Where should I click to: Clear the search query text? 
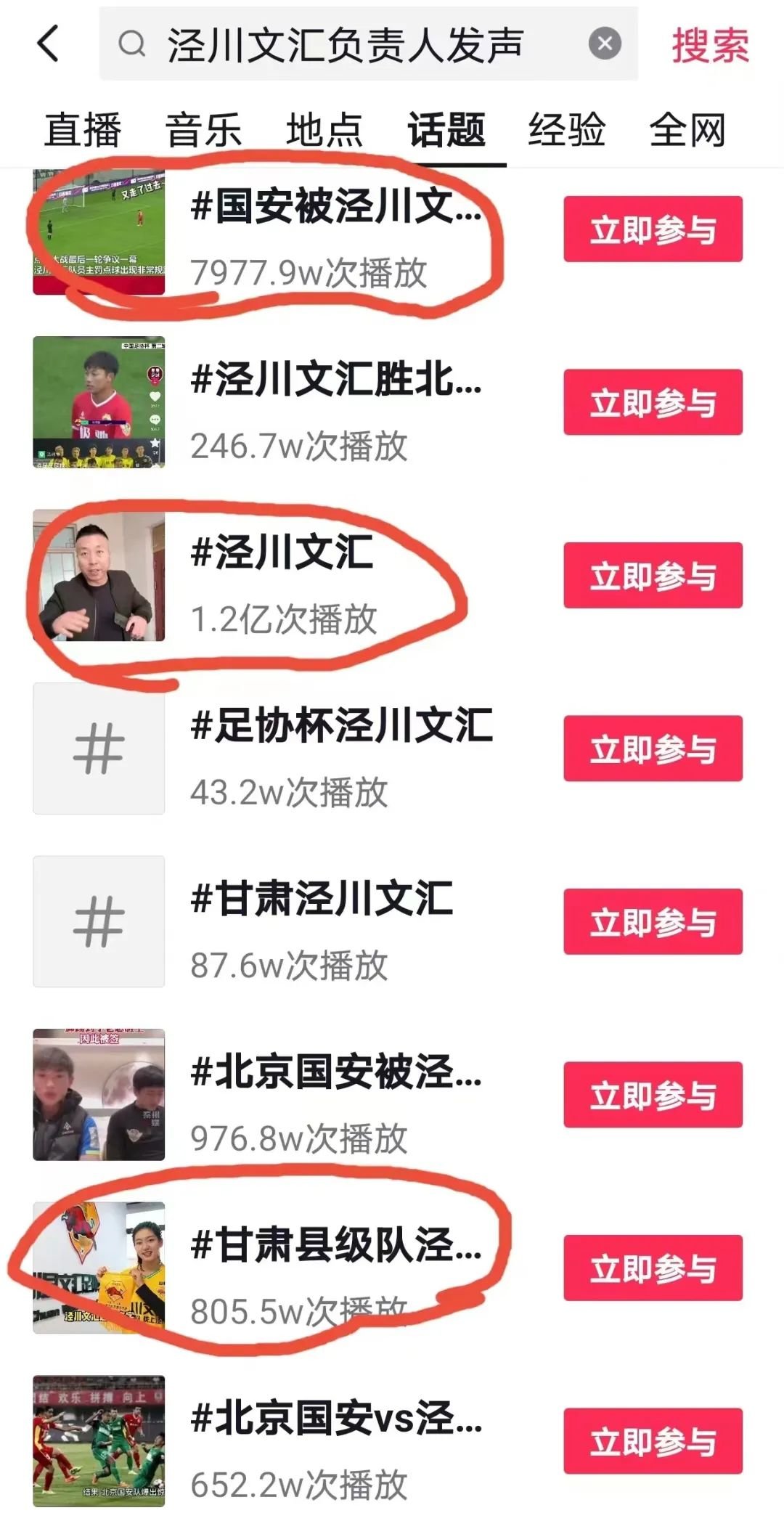605,44
